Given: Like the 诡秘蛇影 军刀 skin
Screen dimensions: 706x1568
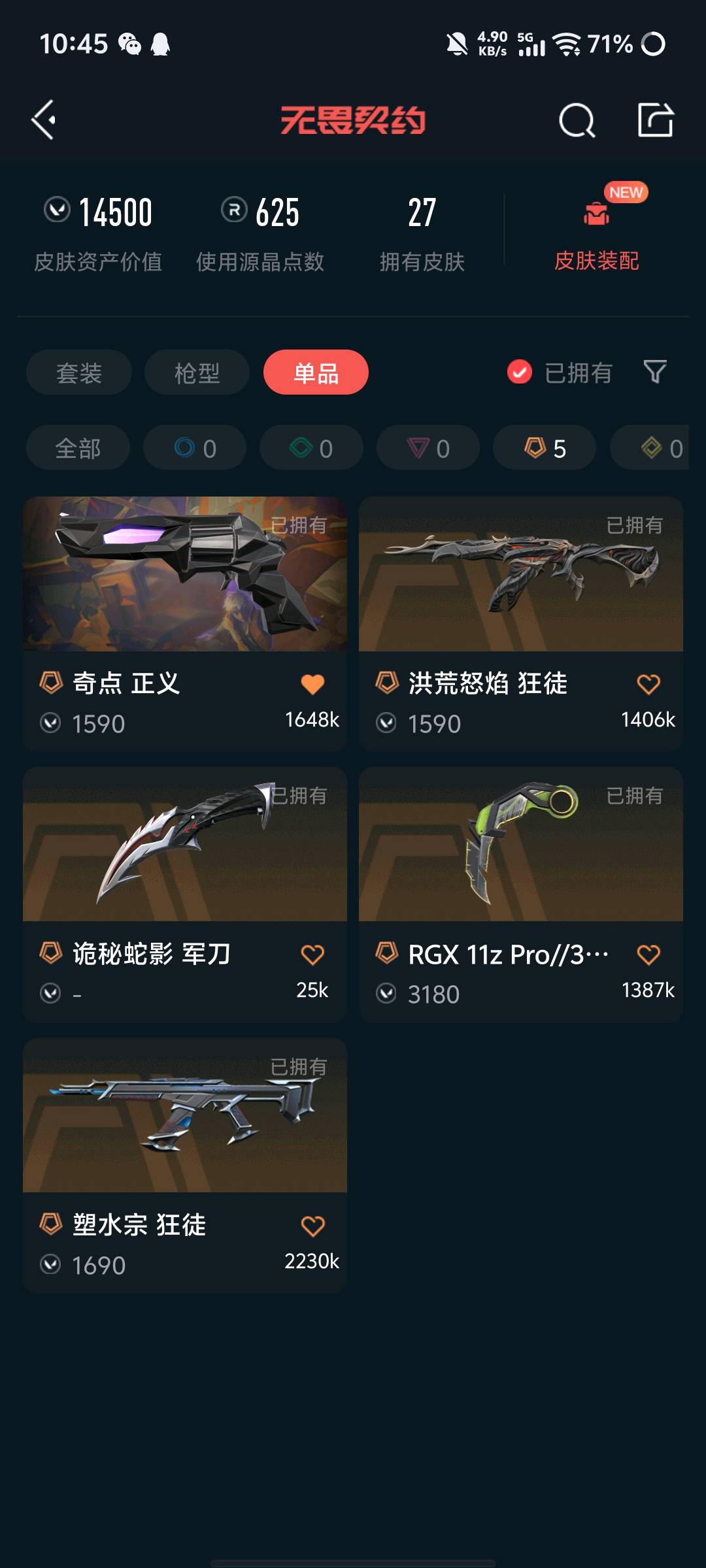Looking at the screenshot, I should pyautogui.click(x=312, y=955).
